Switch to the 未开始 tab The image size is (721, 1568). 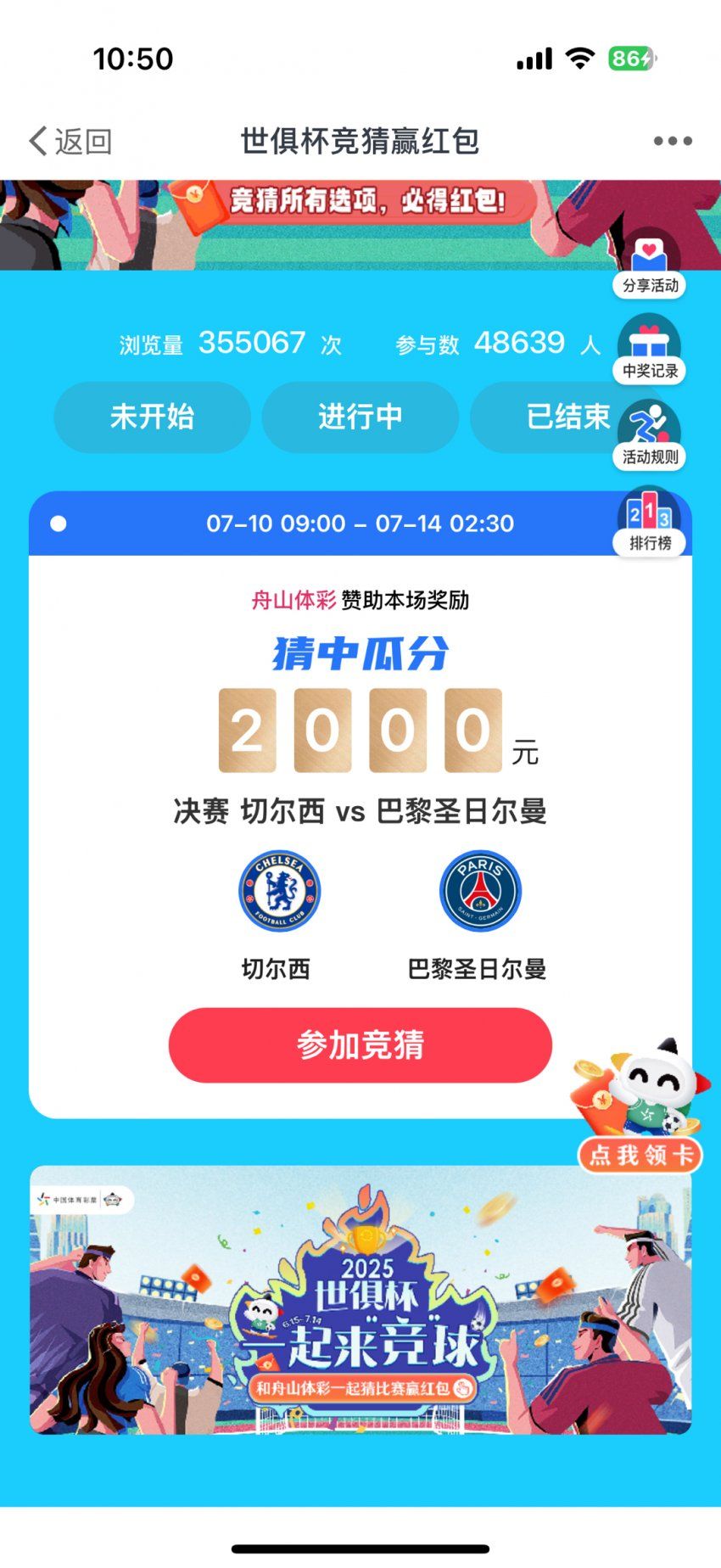(x=153, y=417)
